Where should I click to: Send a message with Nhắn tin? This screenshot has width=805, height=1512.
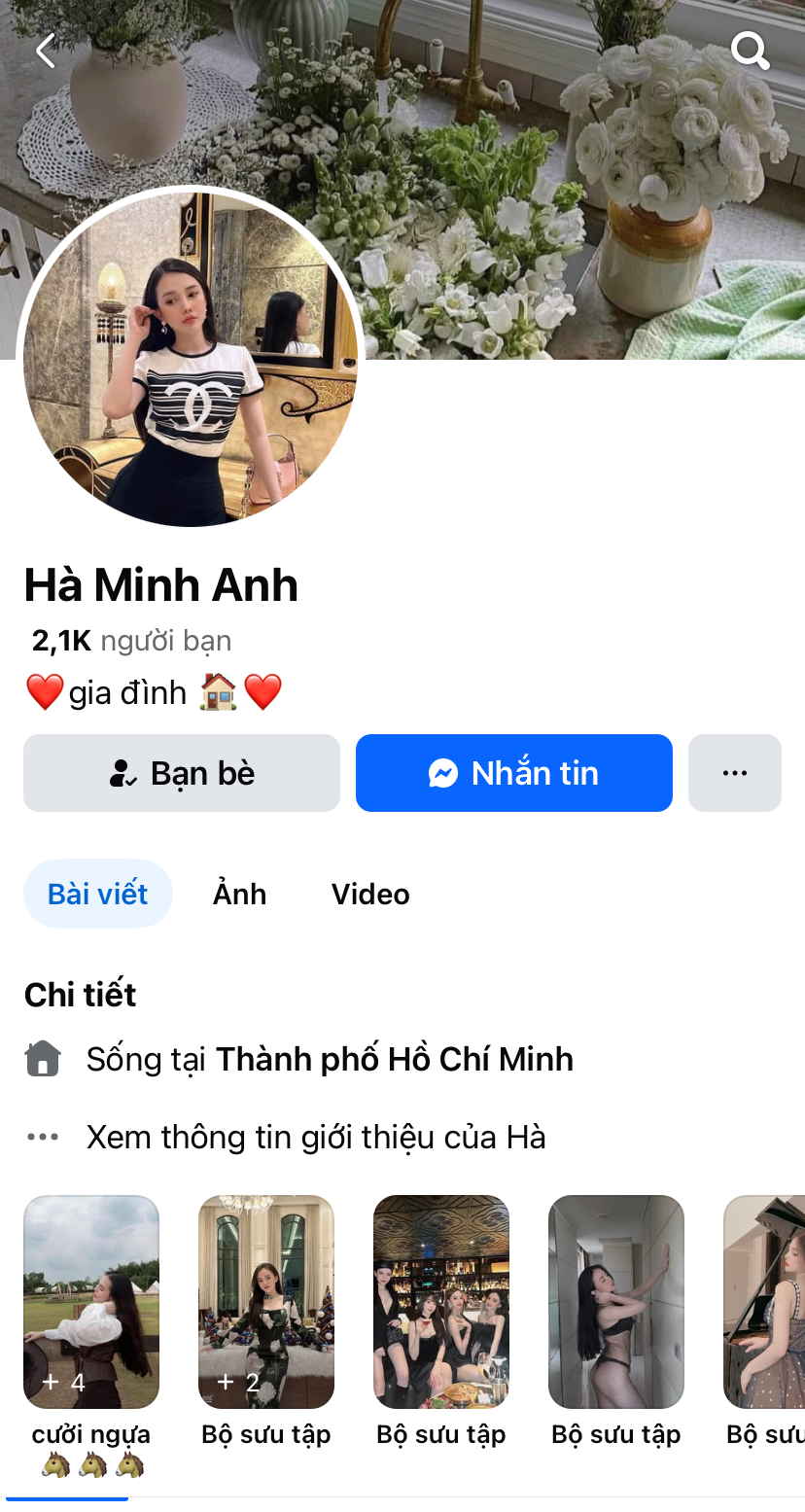(513, 773)
